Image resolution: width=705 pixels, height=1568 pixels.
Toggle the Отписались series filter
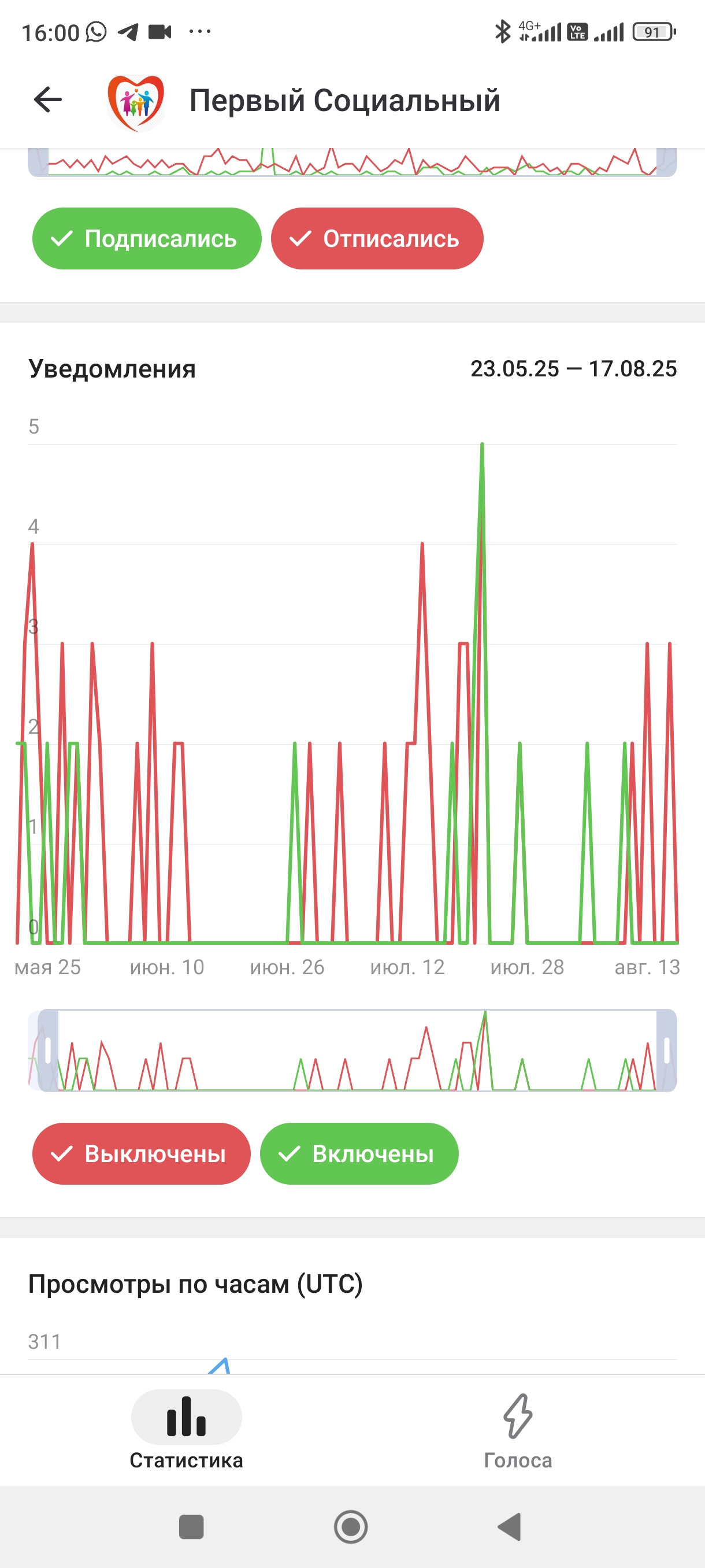(x=377, y=239)
